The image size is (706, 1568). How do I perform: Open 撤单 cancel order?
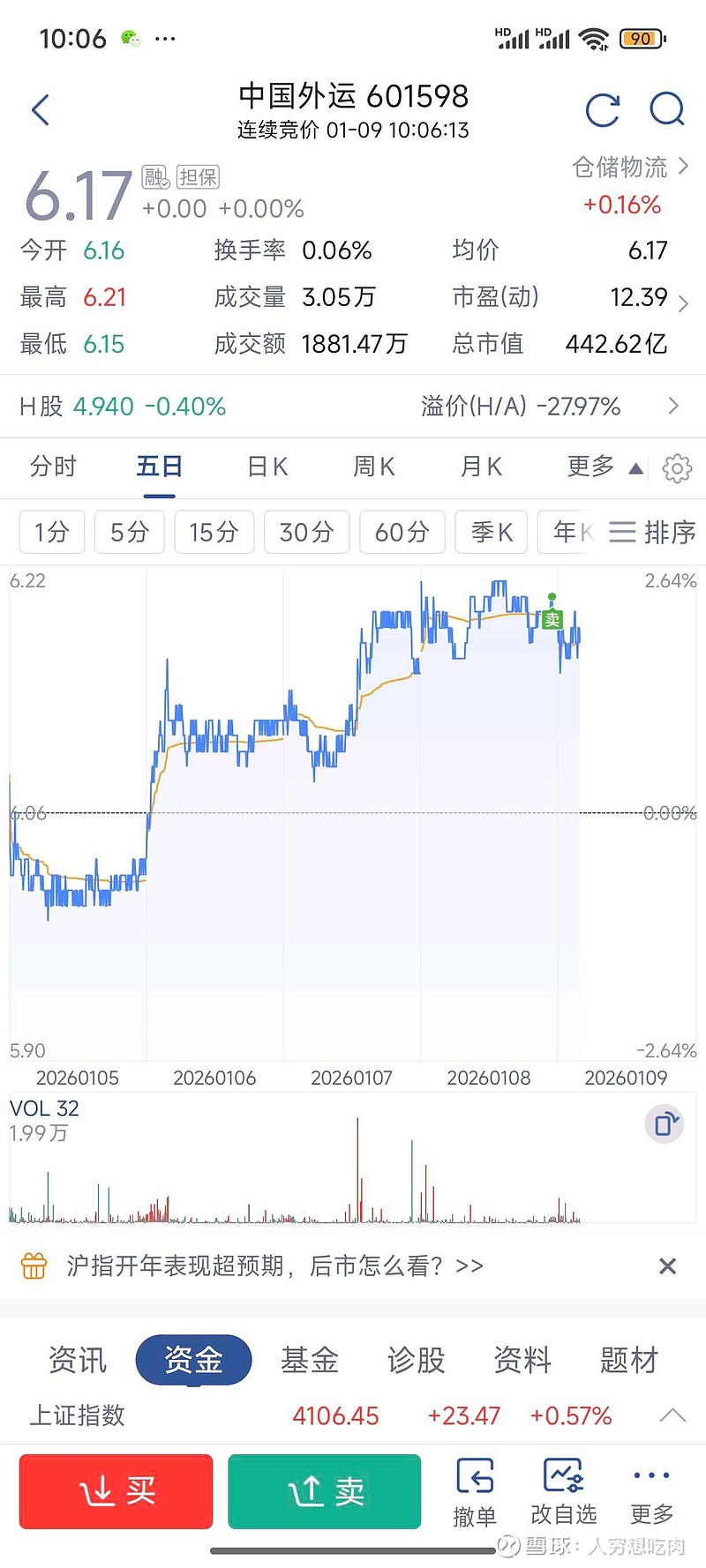pyautogui.click(x=475, y=1492)
